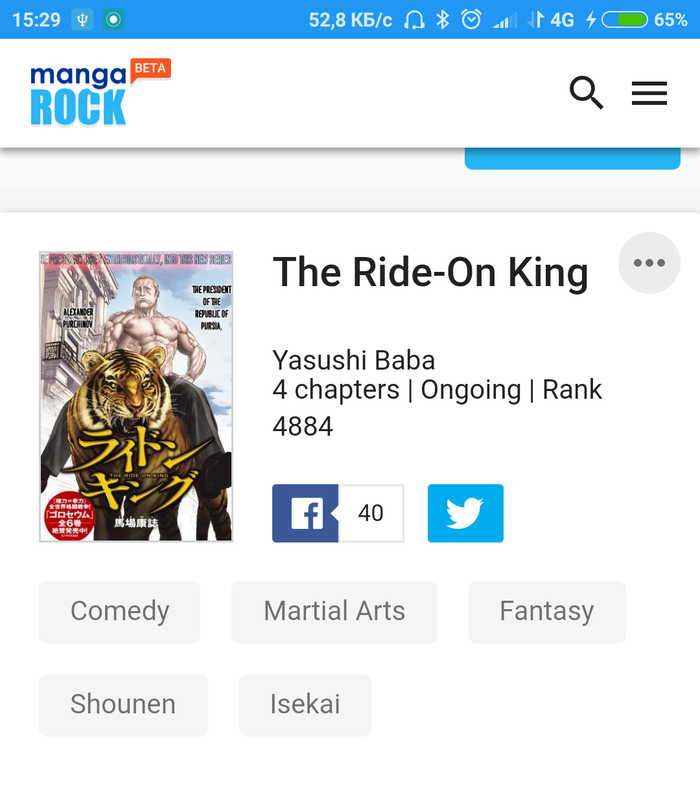The height and width of the screenshot is (793, 700).
Task: View Shounen genre manga
Action: [123, 704]
